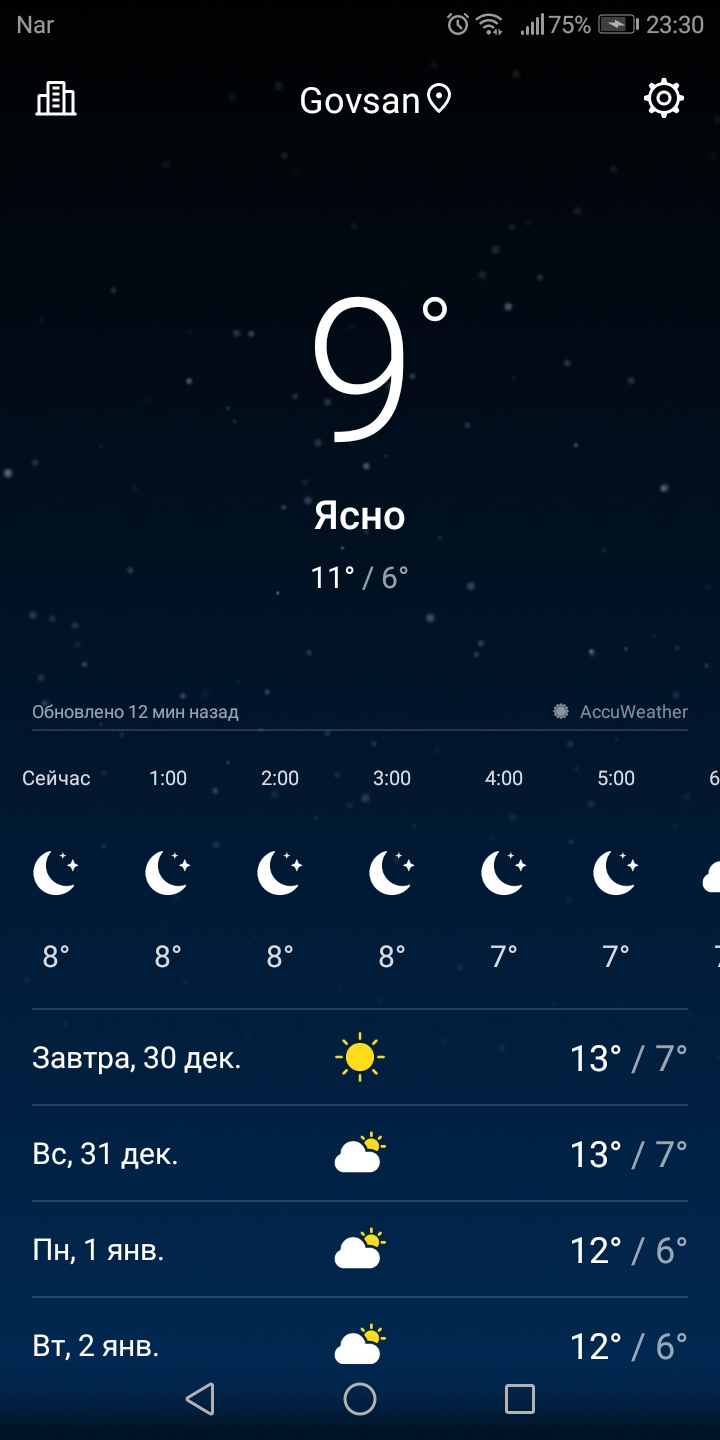This screenshot has height=1440, width=720.
Task: Tap the Back navigation button
Action: [200, 1400]
